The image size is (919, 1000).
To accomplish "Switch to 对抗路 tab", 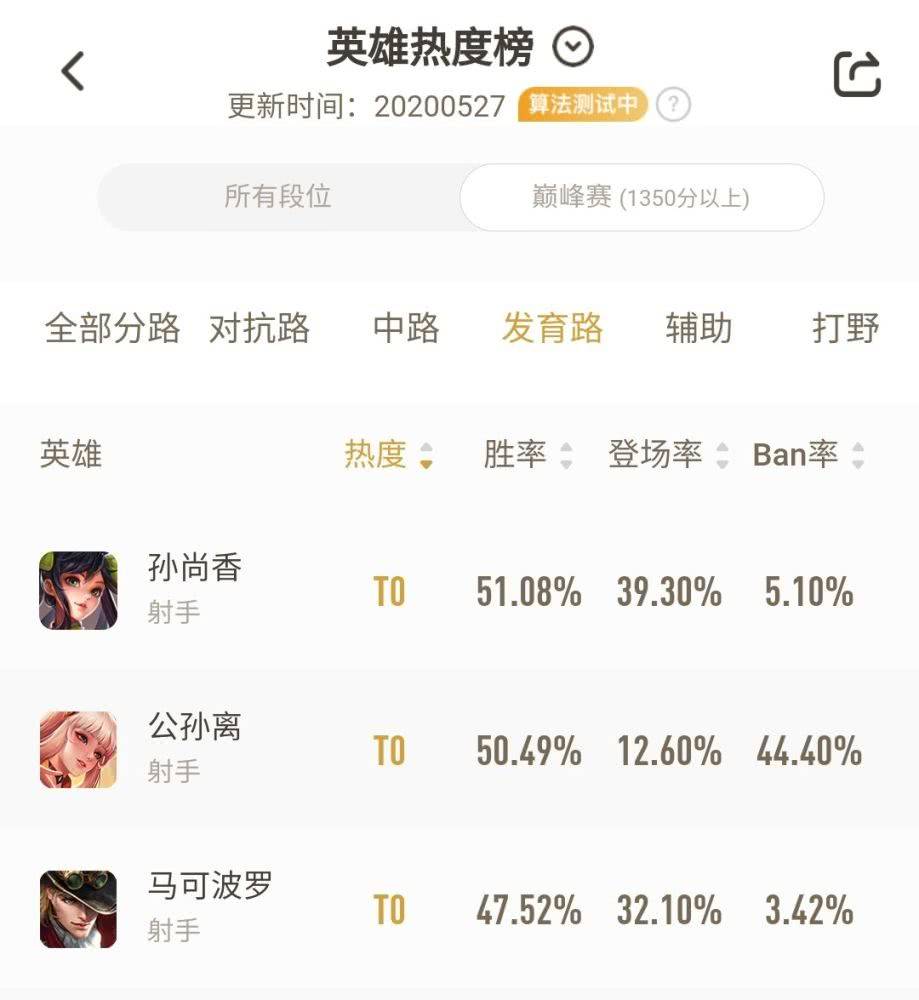I will coord(259,328).
